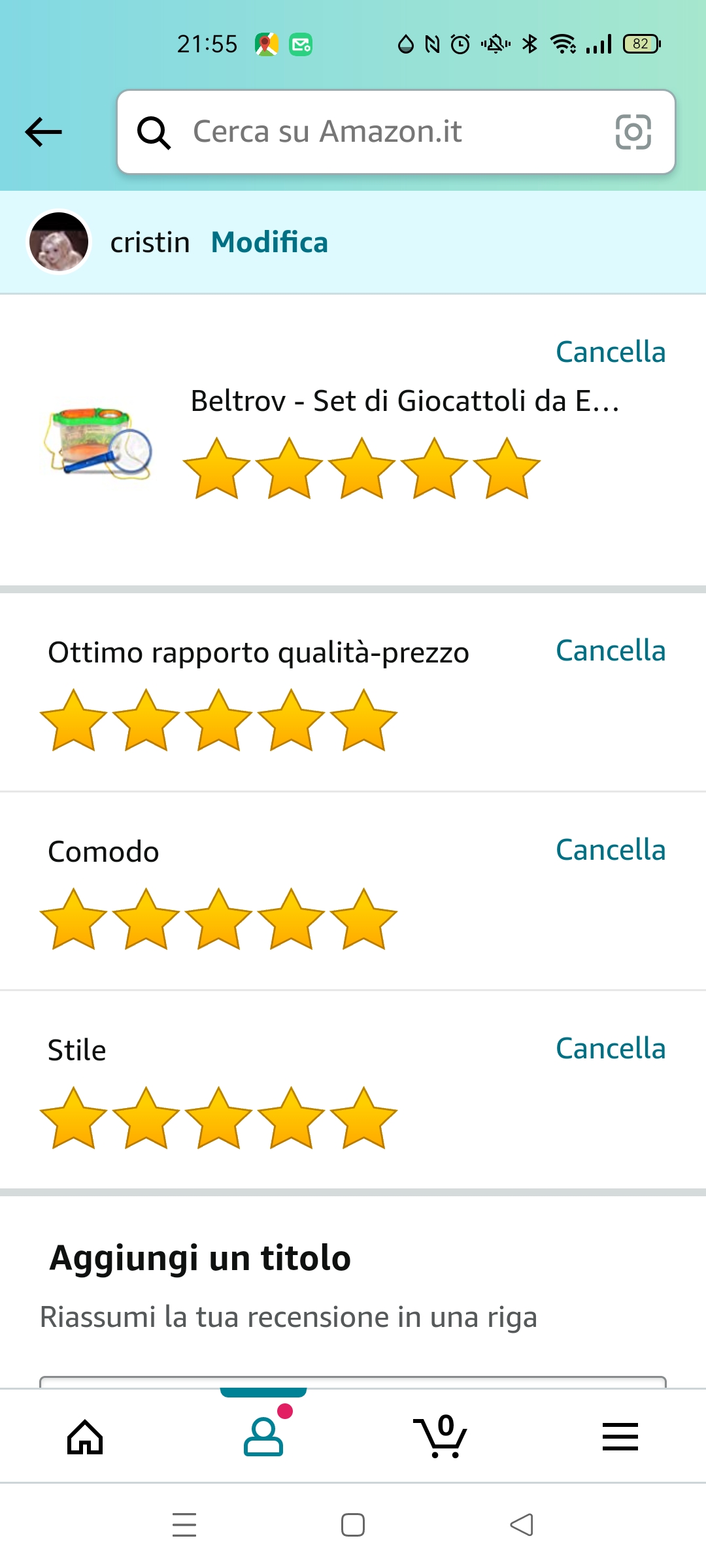The image size is (706, 1568).
Task: Rate Stile with one star
Action: click(73, 1118)
